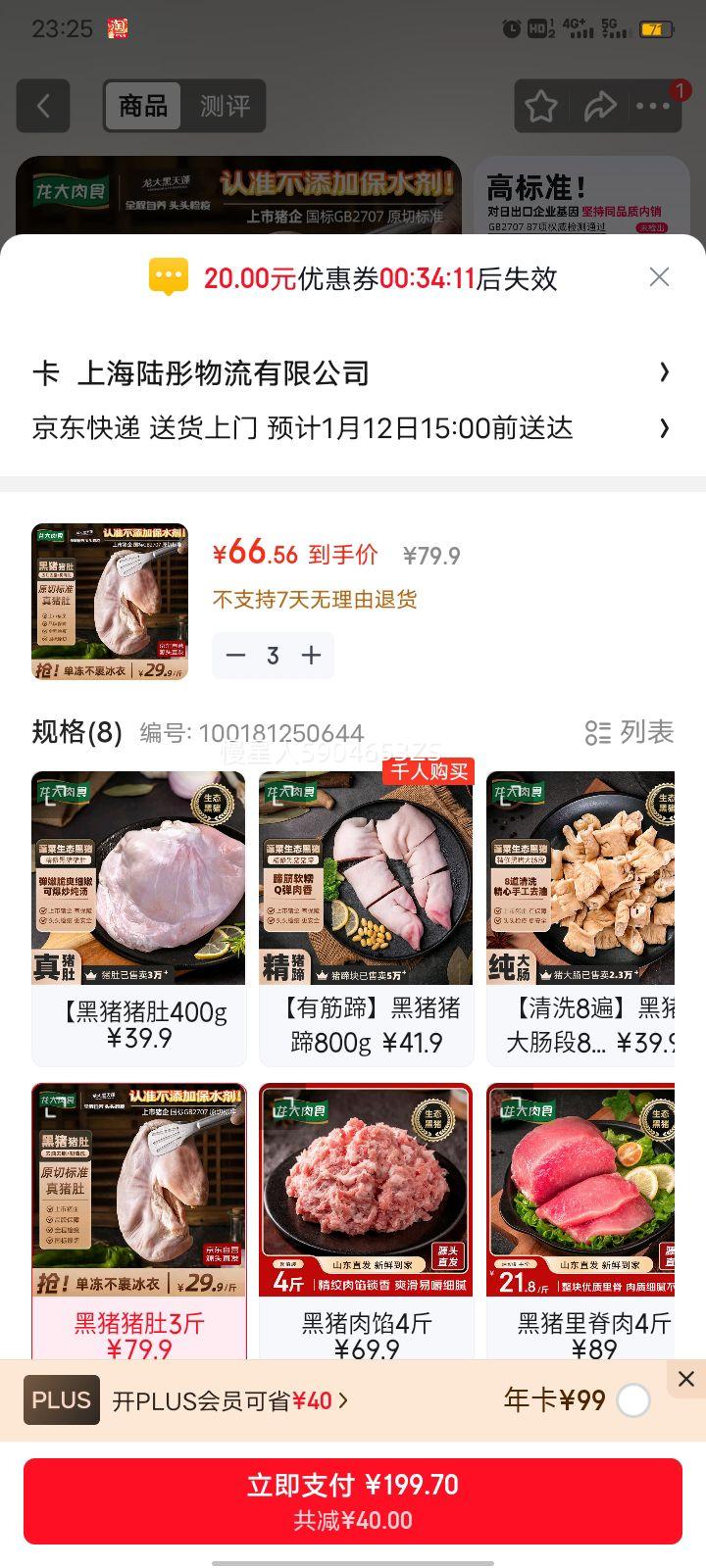Tap 立即支付 ¥199.70 to pay now

click(353, 1501)
